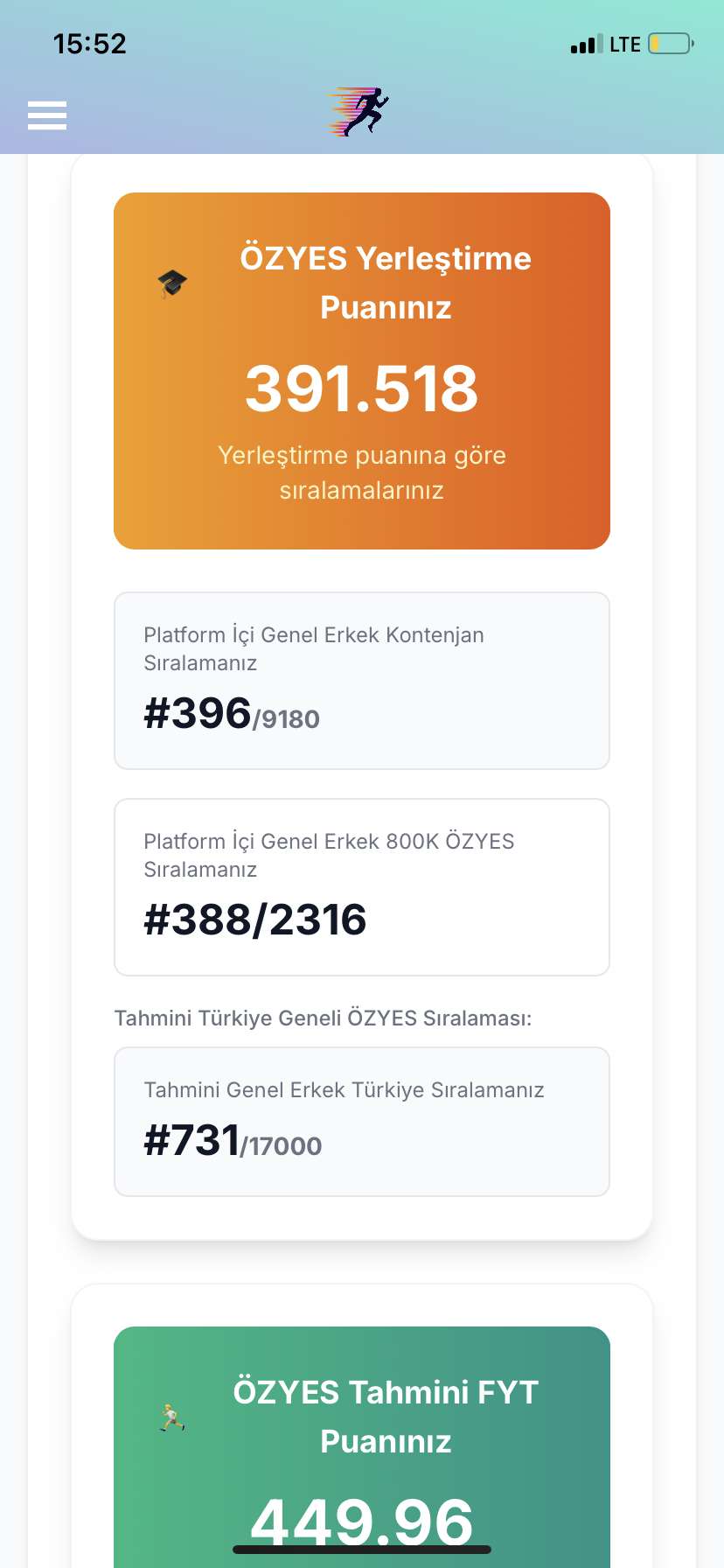This screenshot has height=1568, width=724.
Task: Open the hamburger drawer menu
Action: [47, 115]
